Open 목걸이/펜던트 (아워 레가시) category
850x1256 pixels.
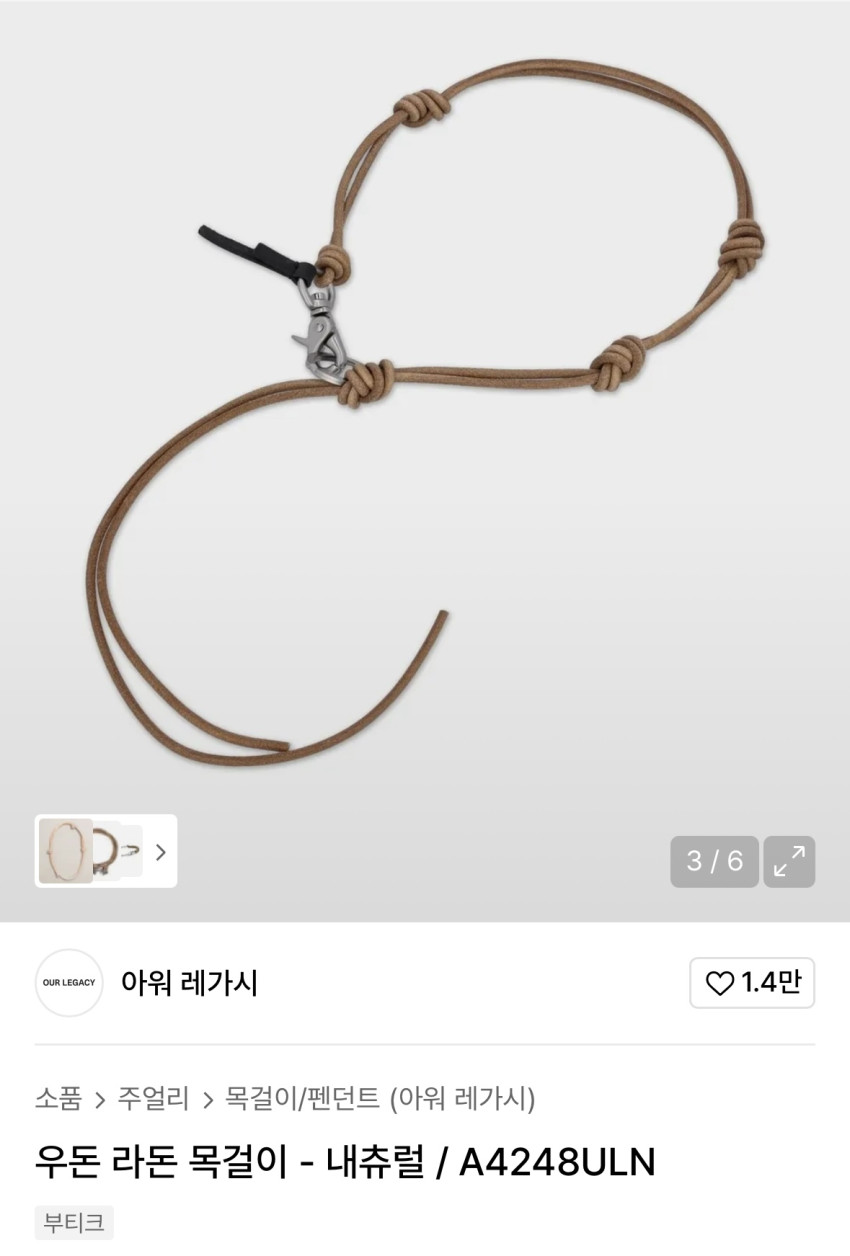pos(380,1099)
